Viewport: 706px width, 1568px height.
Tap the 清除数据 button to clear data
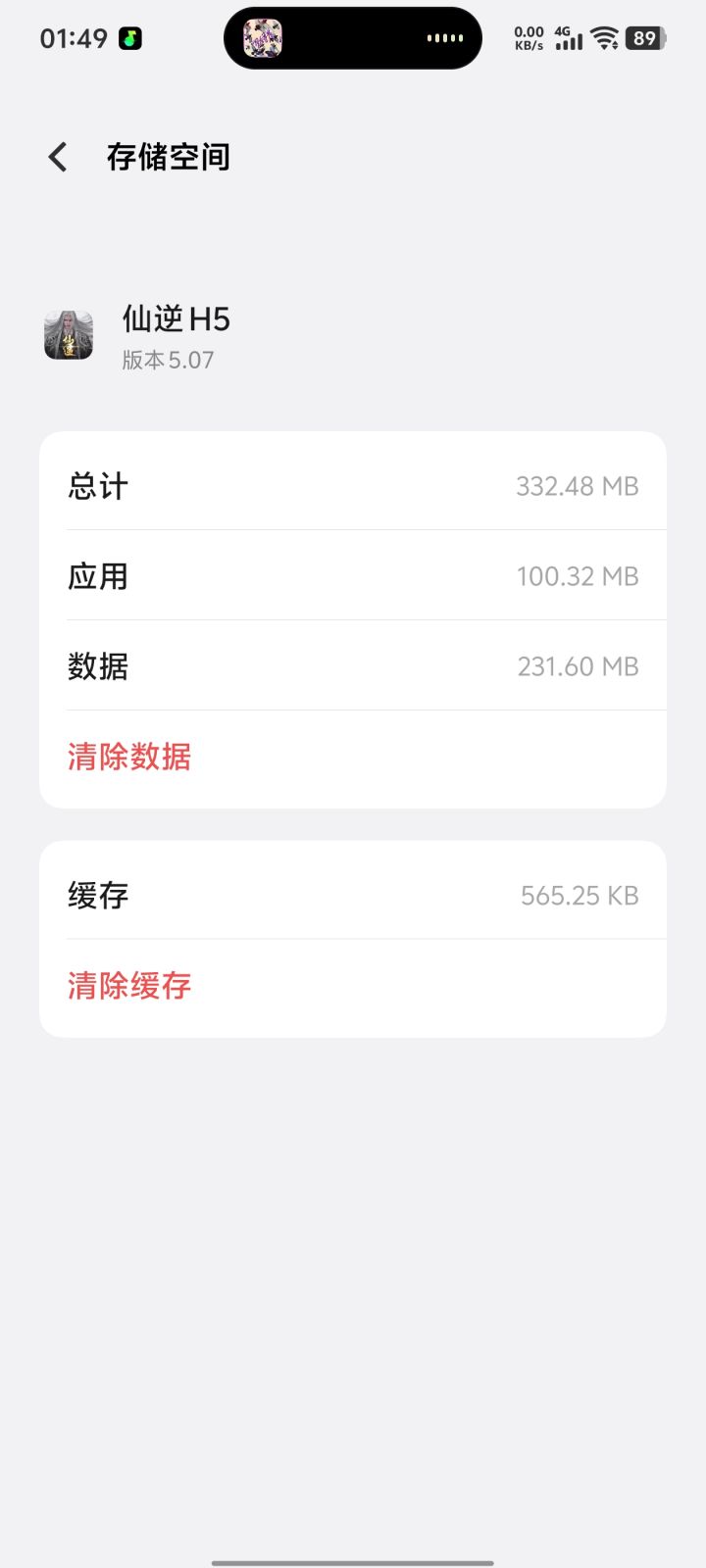pos(128,758)
